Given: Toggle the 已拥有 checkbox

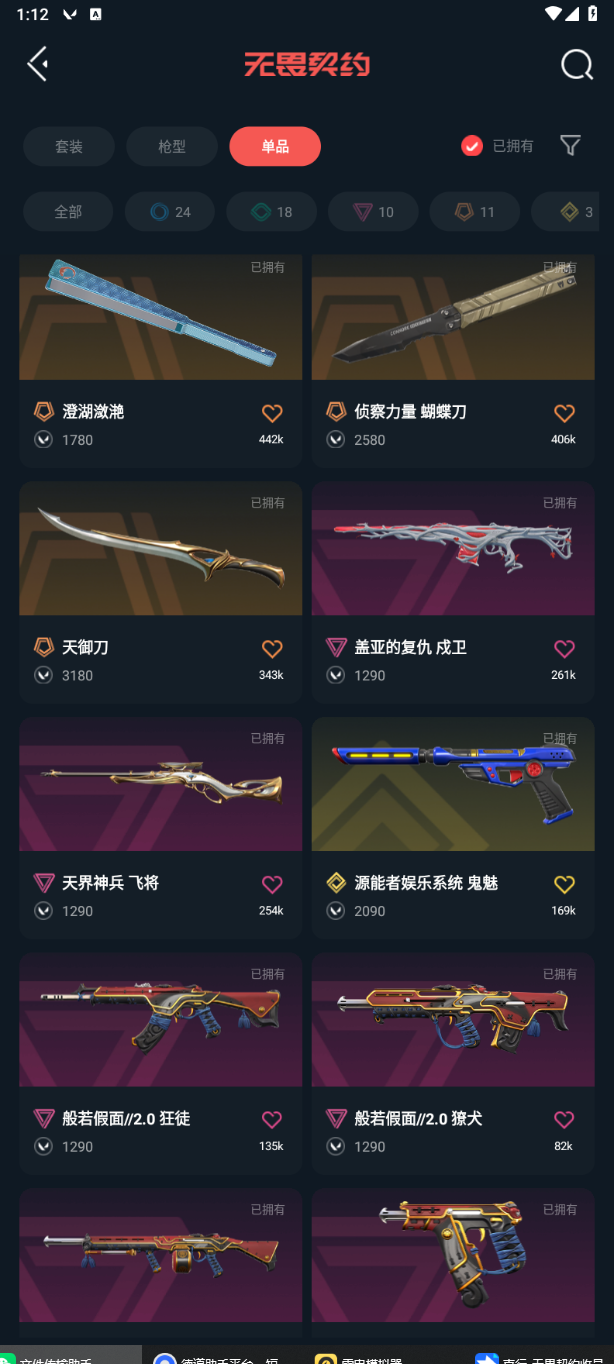Looking at the screenshot, I should pyautogui.click(x=472, y=146).
